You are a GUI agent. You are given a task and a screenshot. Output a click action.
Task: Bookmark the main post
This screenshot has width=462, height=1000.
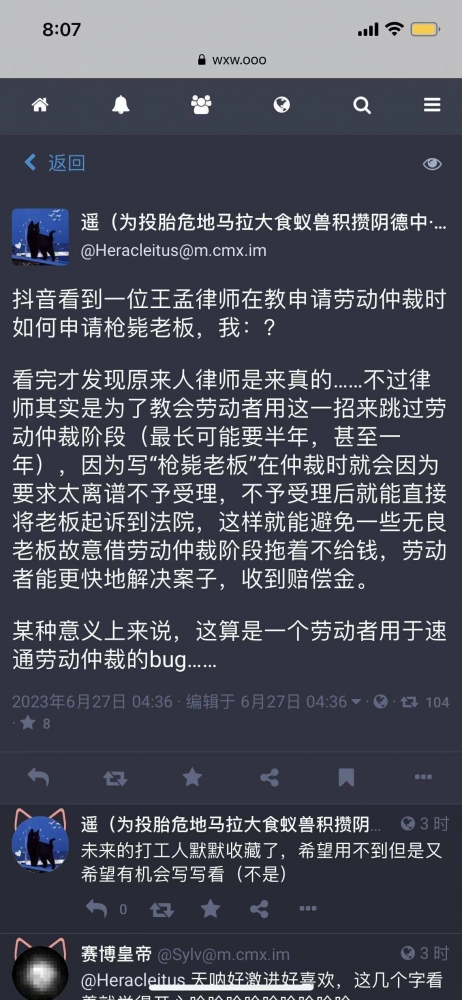coord(346,777)
